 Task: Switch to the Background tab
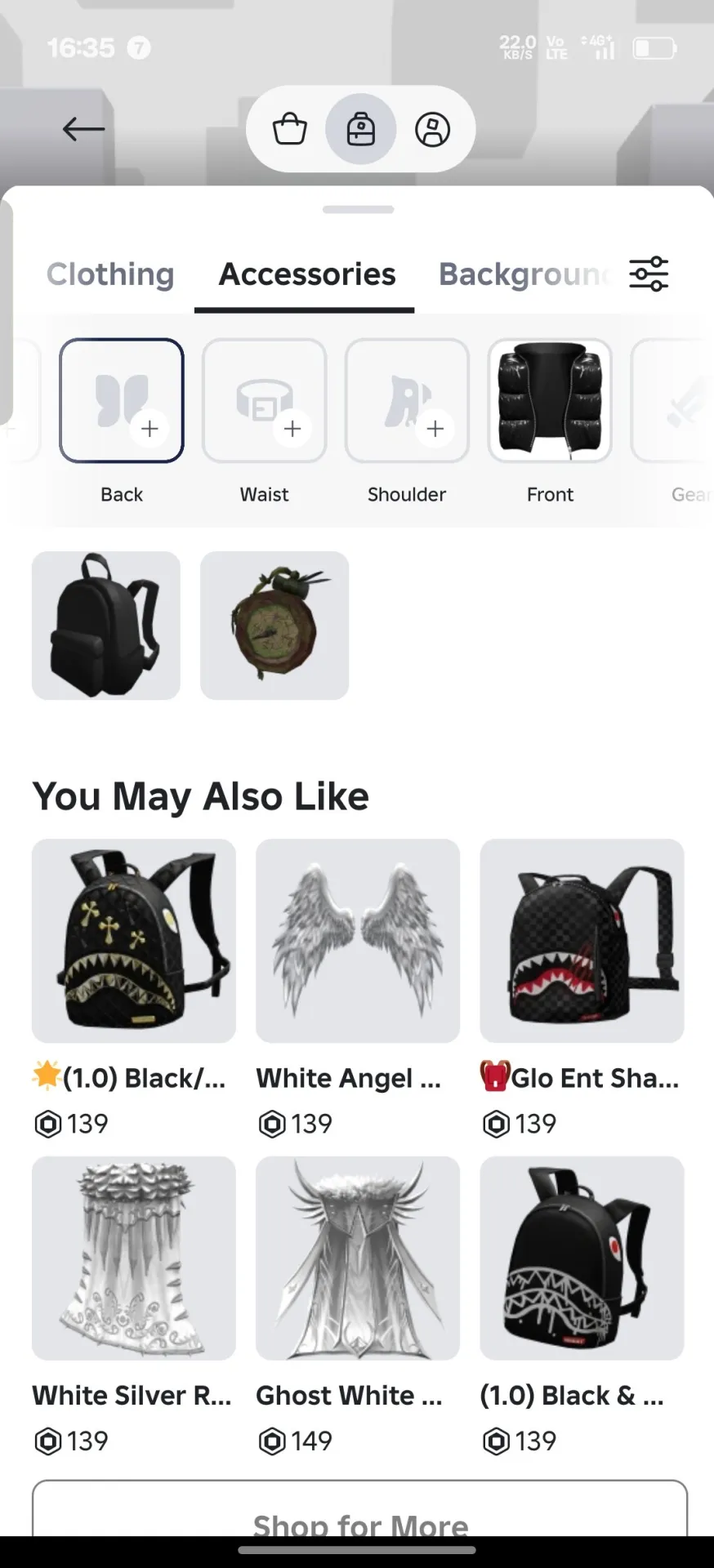tap(524, 274)
